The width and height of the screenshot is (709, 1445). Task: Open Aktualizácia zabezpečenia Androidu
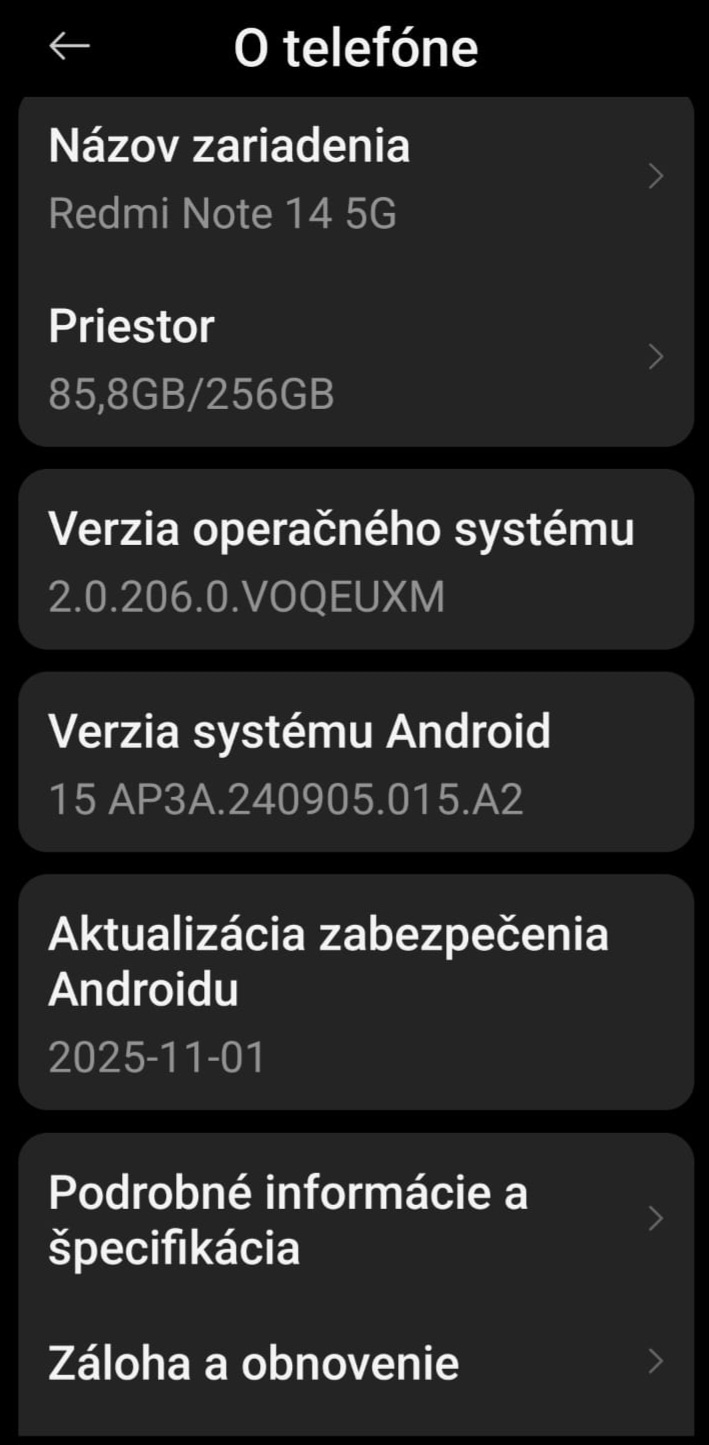click(x=355, y=991)
